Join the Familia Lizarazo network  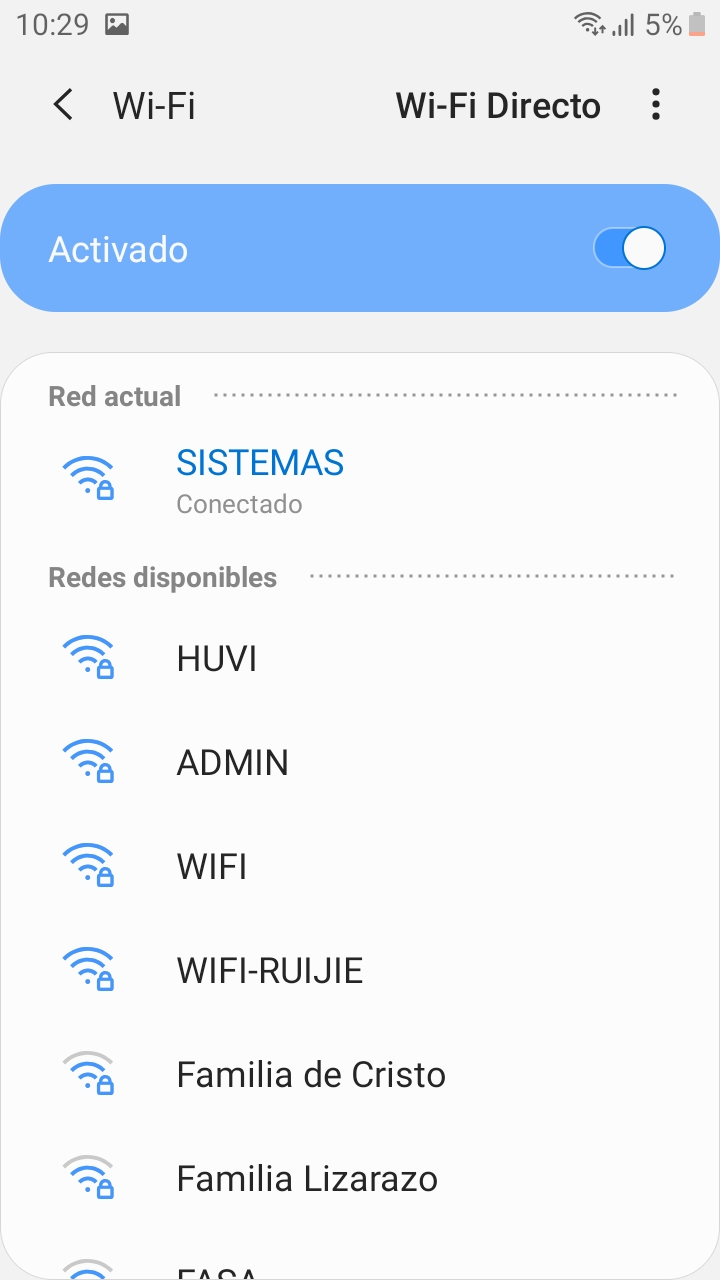point(307,1179)
